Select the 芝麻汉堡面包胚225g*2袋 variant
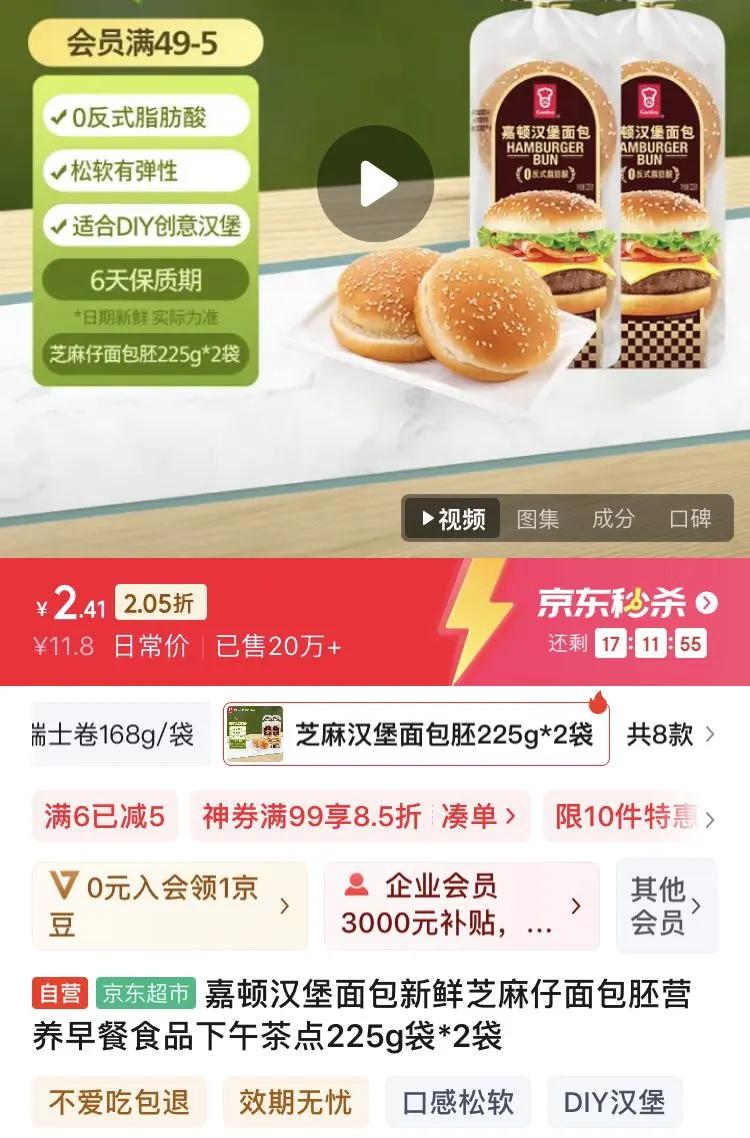The image size is (750, 1138). pyautogui.click(x=416, y=735)
